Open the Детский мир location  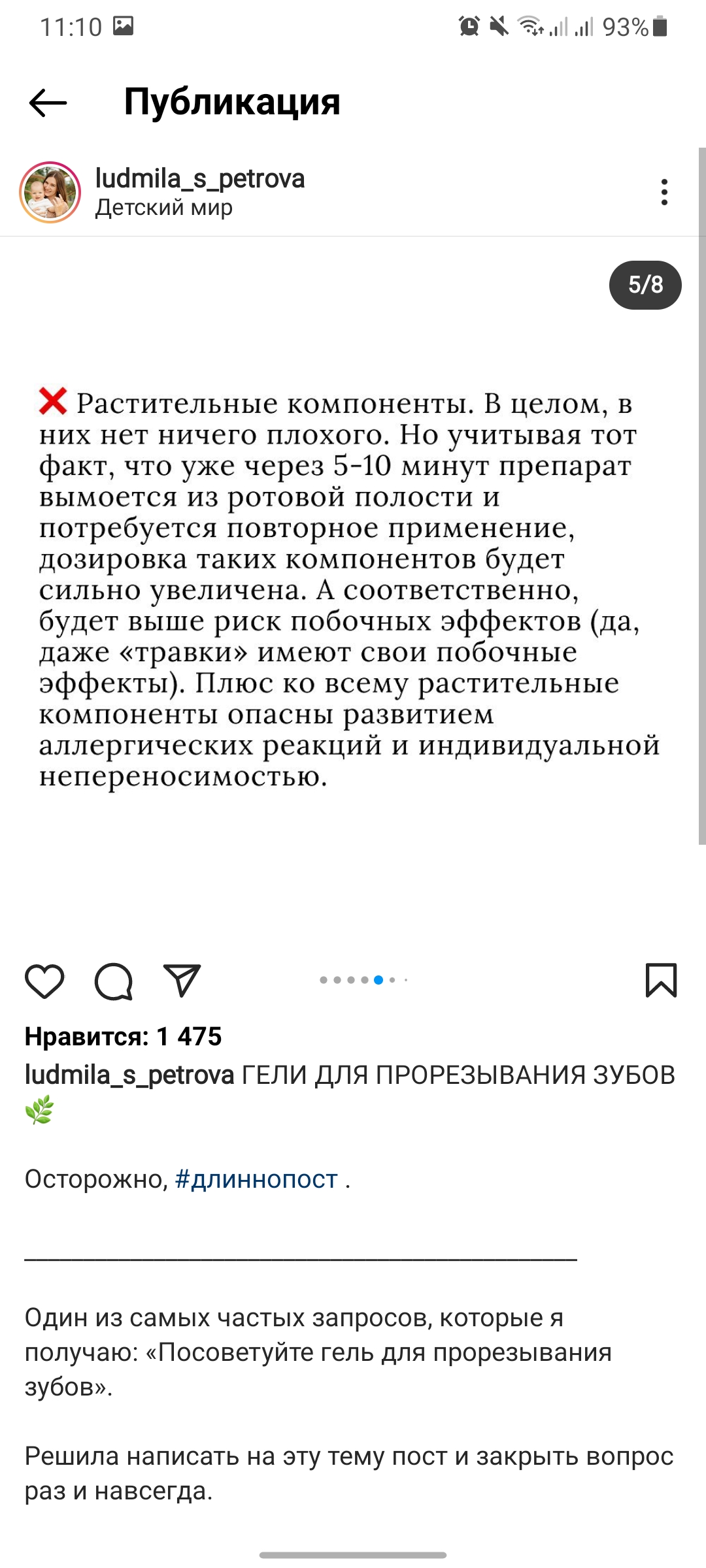(163, 208)
